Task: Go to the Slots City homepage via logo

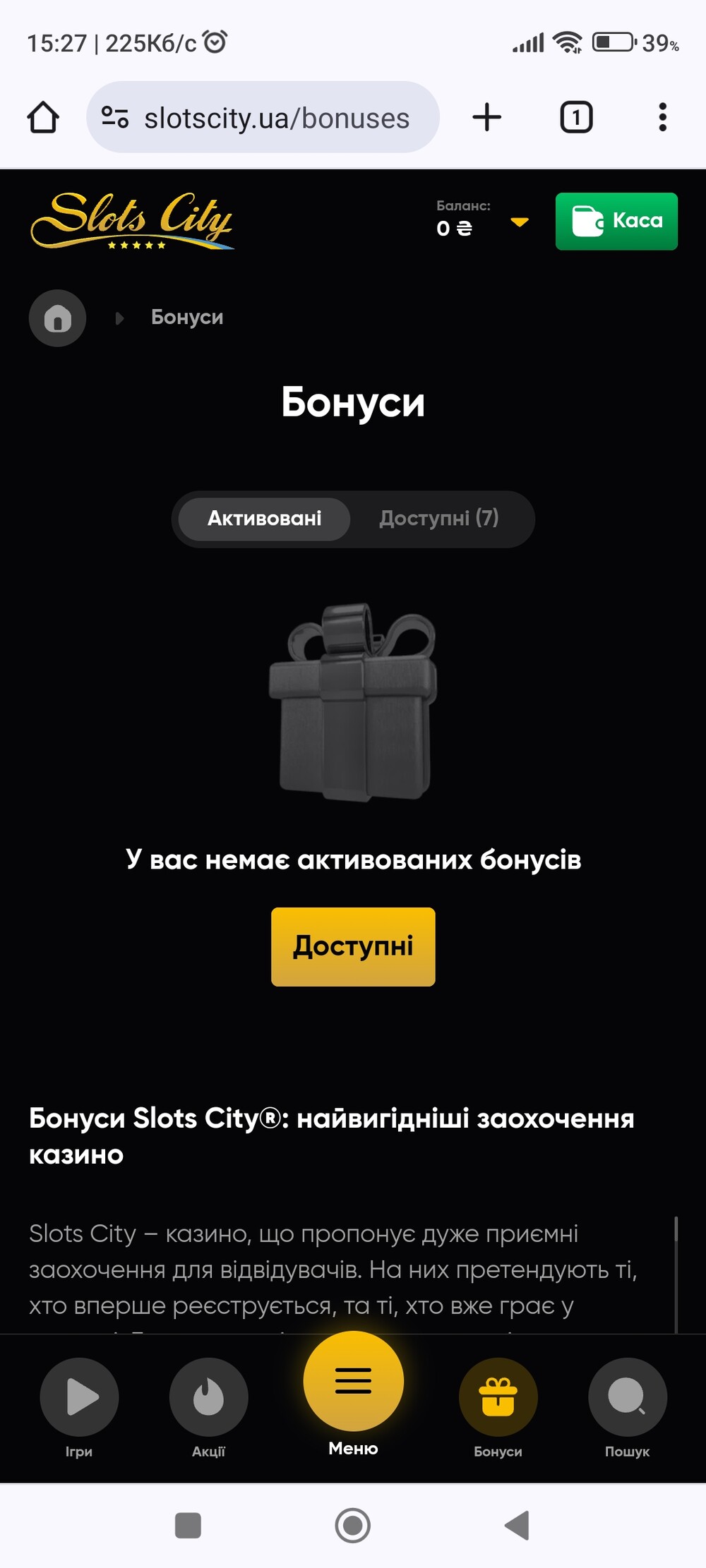Action: click(132, 221)
